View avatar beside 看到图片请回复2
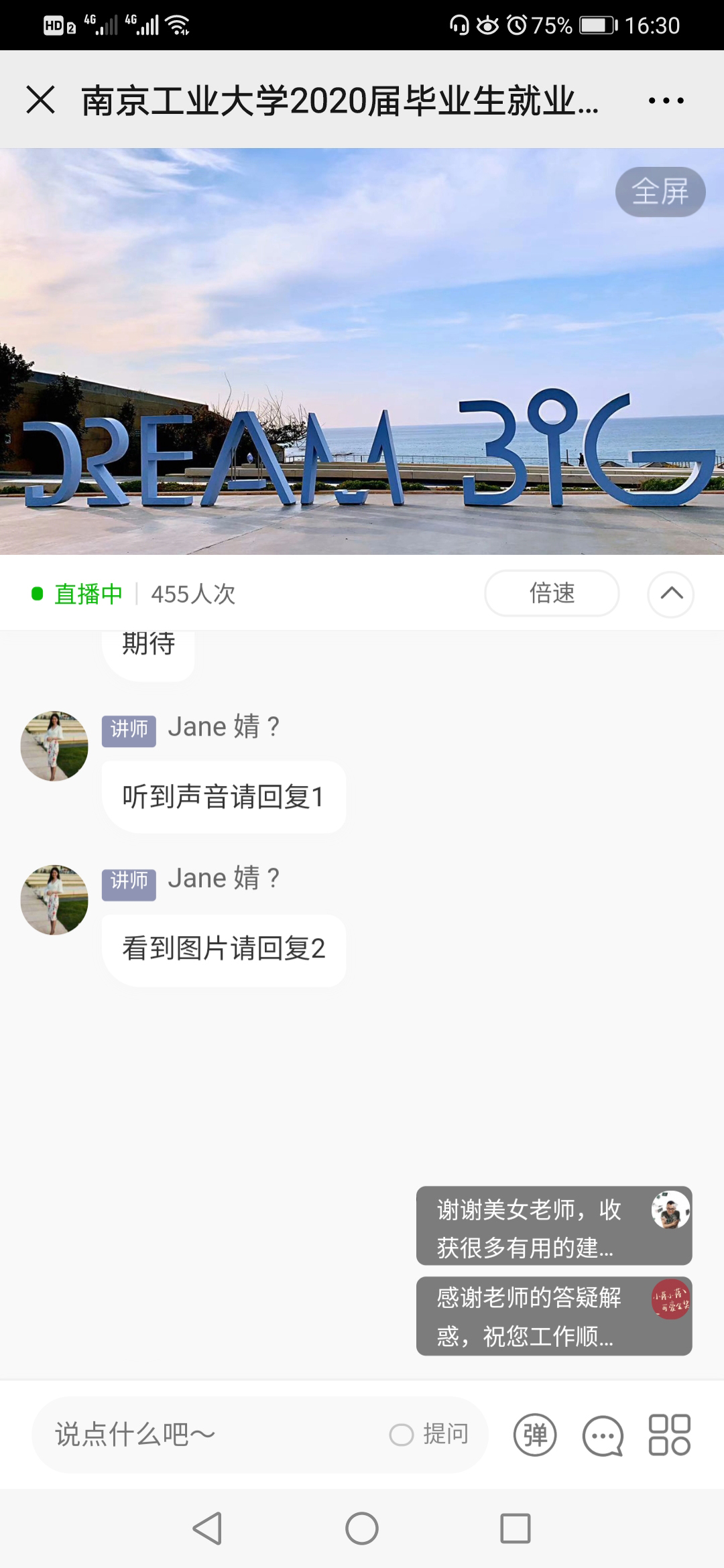This screenshot has width=724, height=1568. 54,899
